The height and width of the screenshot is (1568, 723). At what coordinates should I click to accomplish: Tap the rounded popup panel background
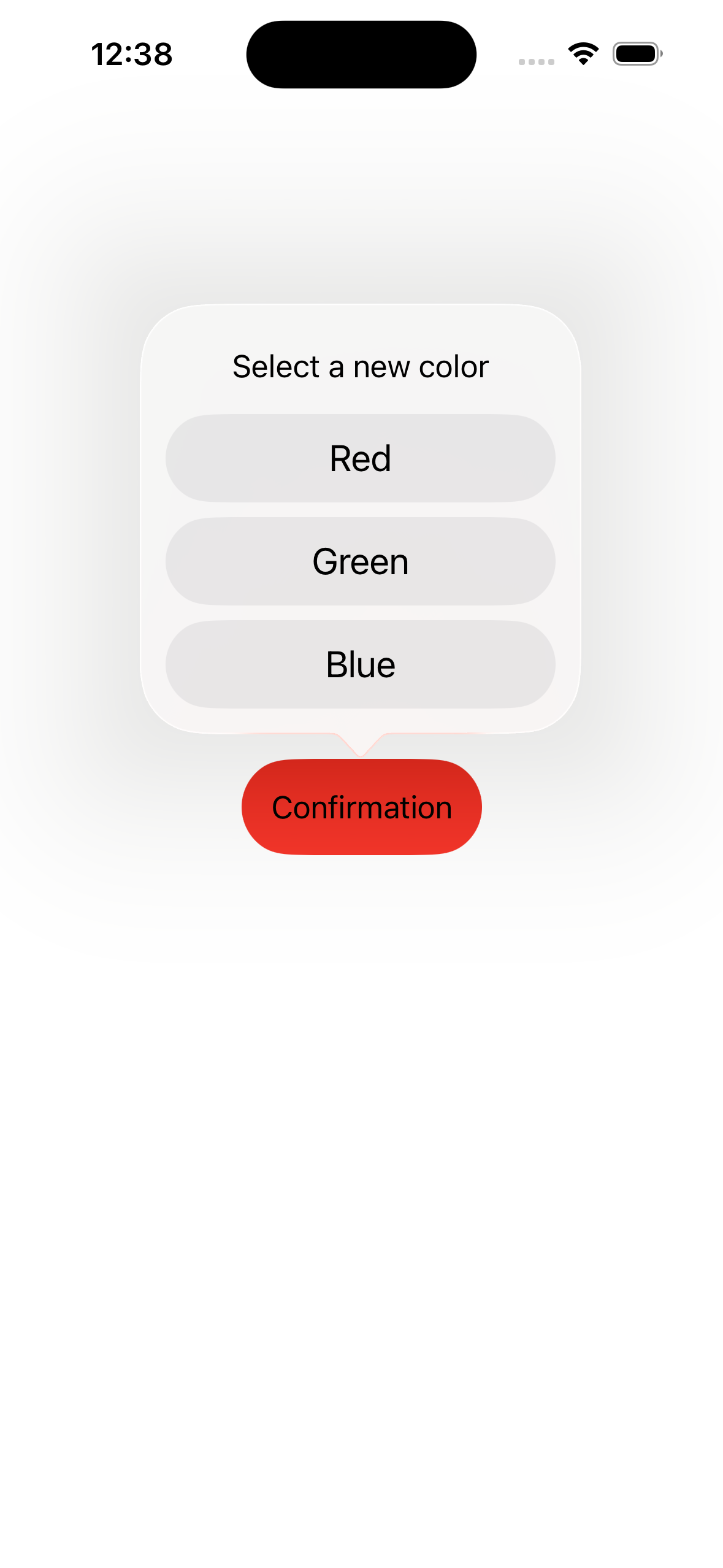361,399
